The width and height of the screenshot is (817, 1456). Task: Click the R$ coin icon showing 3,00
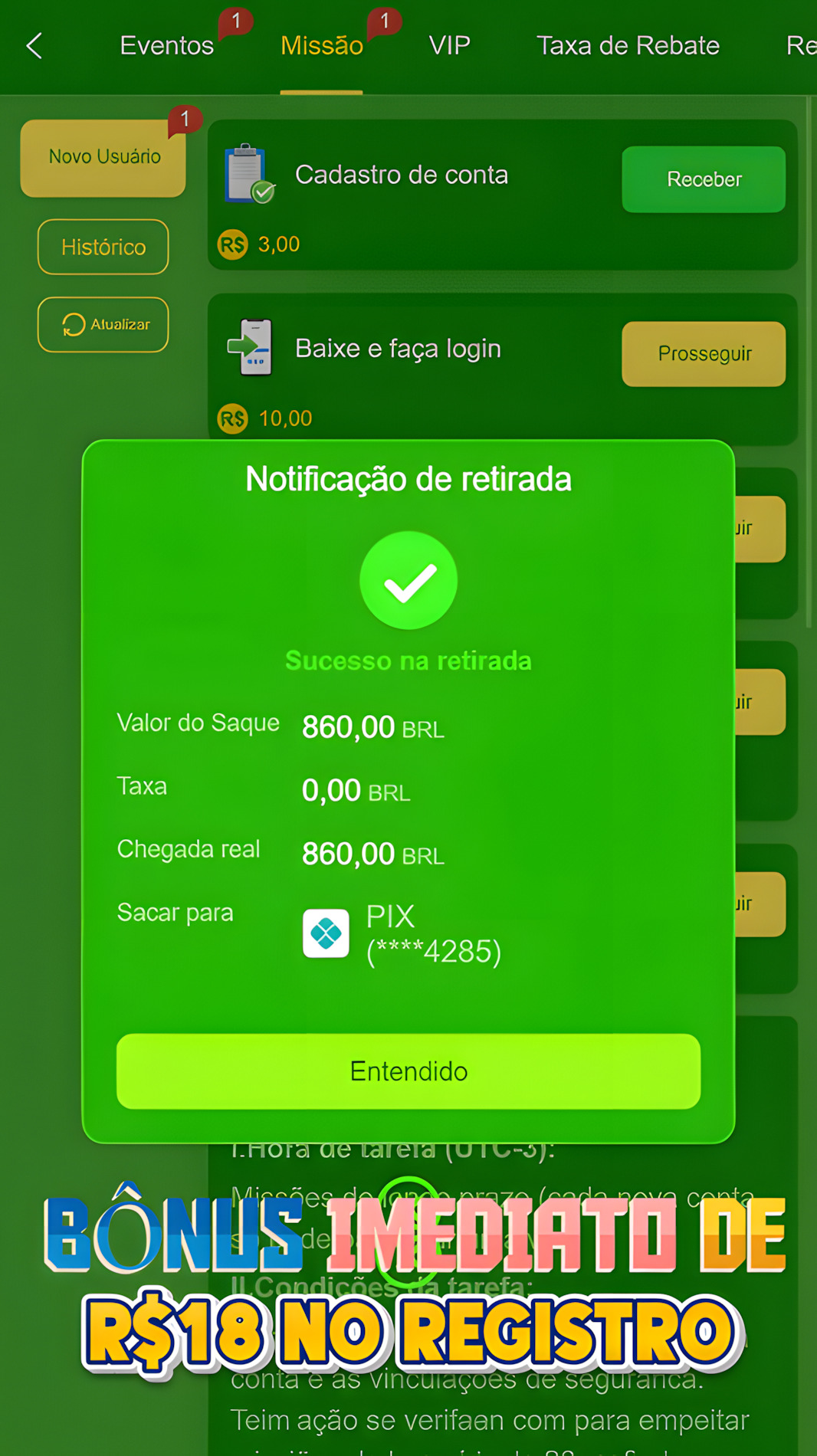tap(232, 244)
